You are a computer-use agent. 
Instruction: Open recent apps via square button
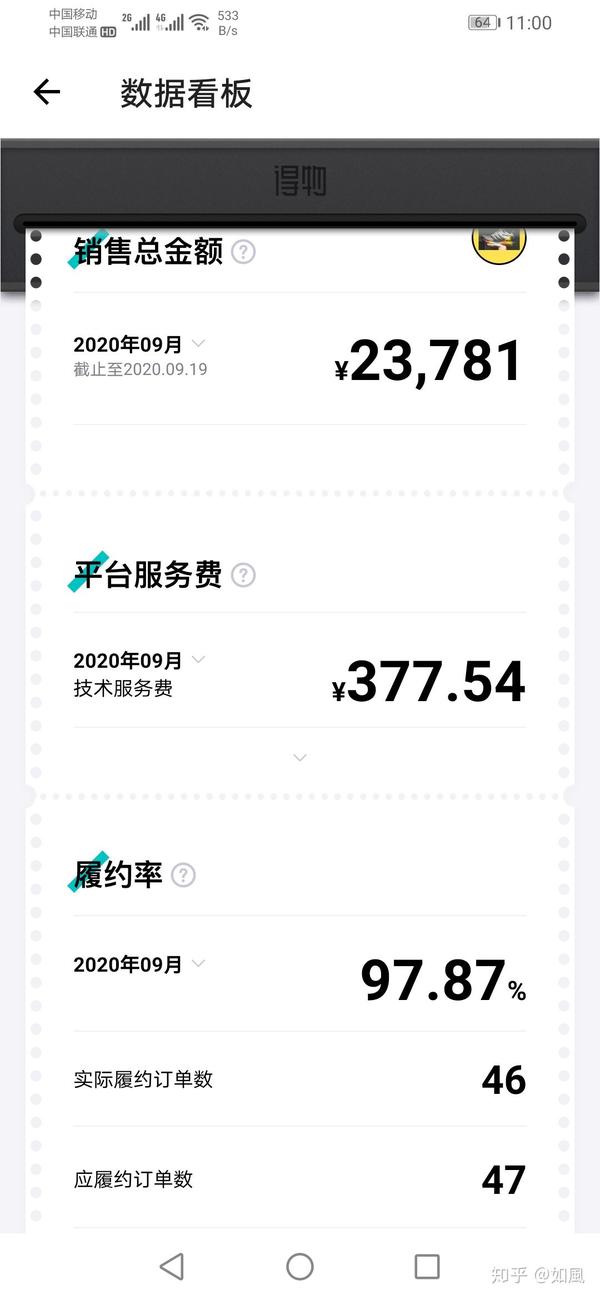tap(427, 1267)
